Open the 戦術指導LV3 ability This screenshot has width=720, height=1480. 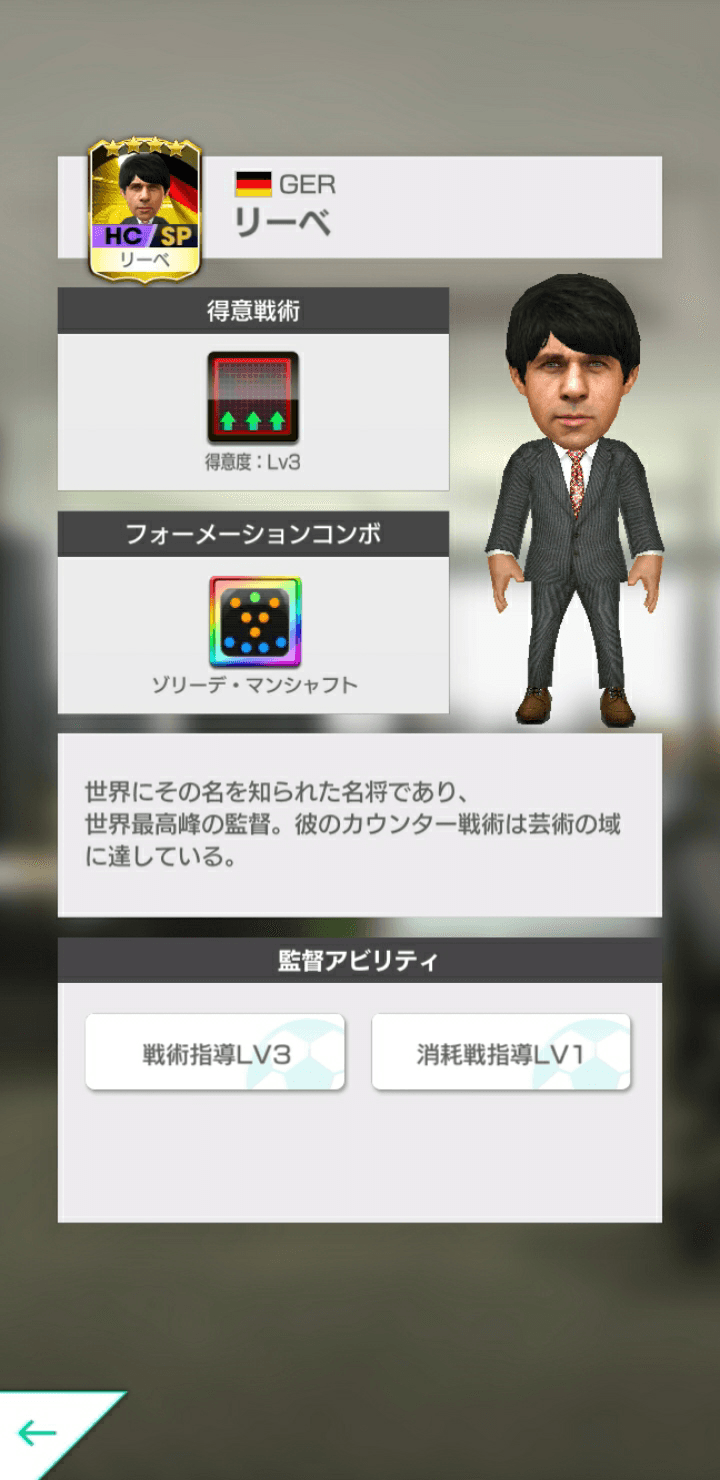pos(215,1052)
